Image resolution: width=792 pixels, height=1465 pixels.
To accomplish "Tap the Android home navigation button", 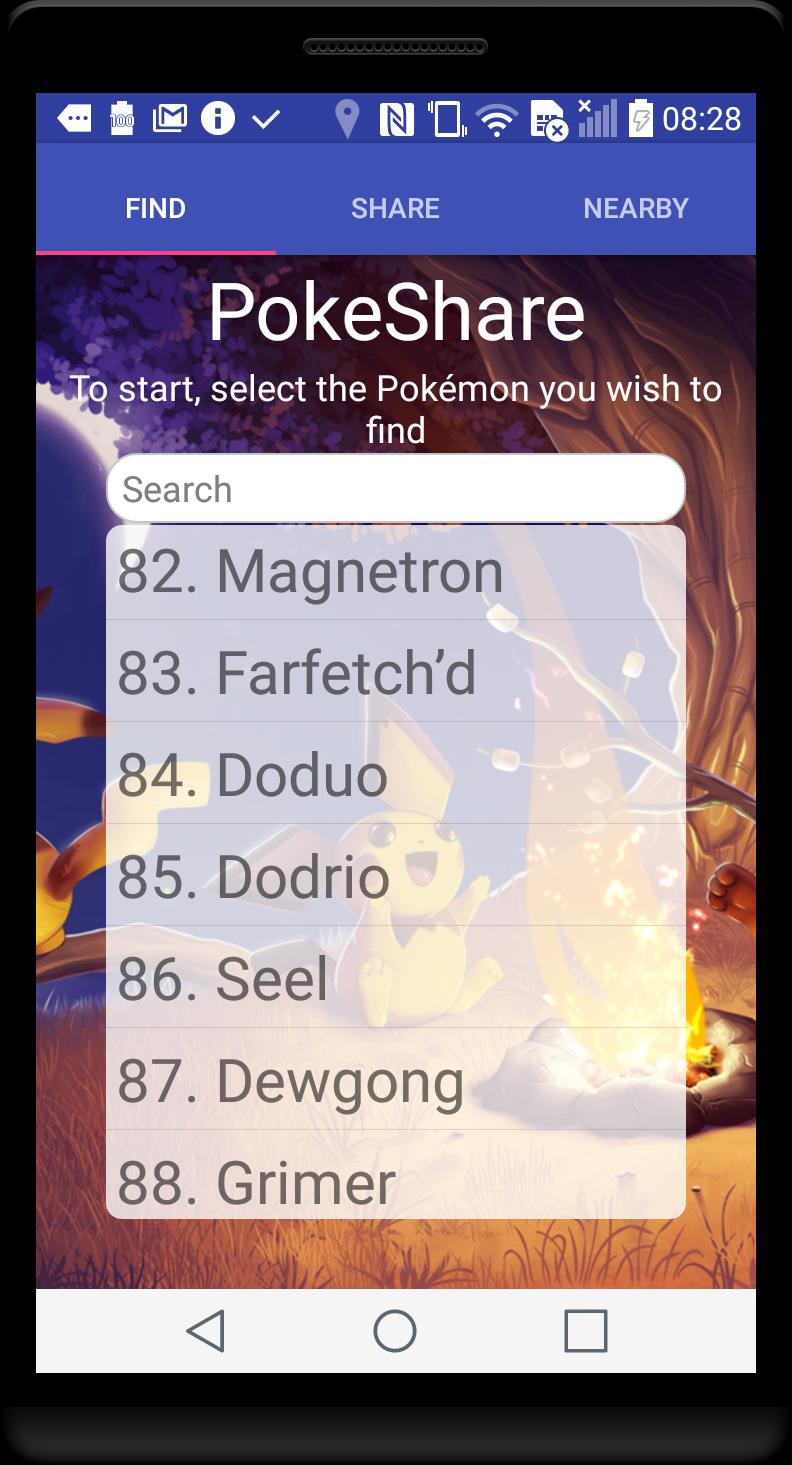I will pyautogui.click(x=395, y=1330).
